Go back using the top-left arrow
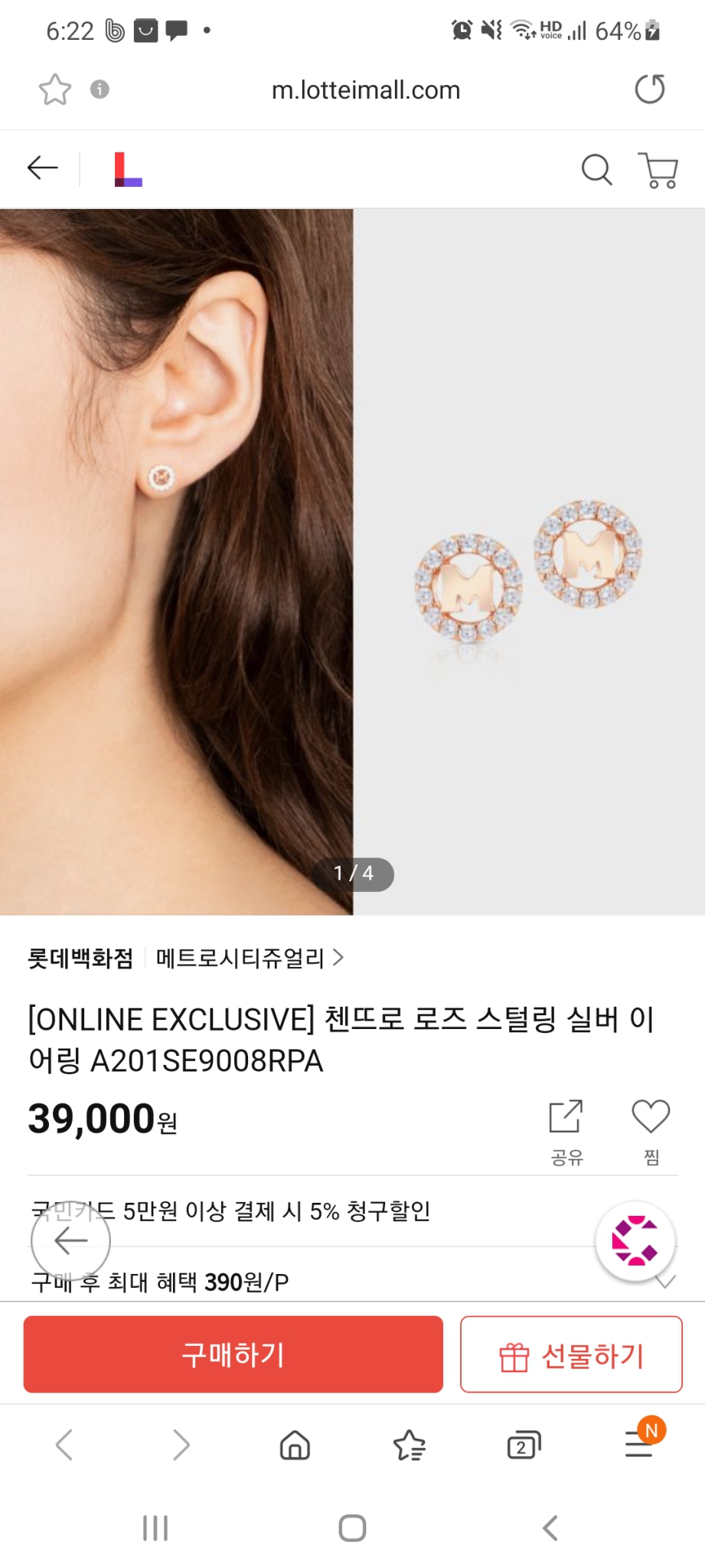Image resolution: width=705 pixels, height=1568 pixels. (x=42, y=168)
